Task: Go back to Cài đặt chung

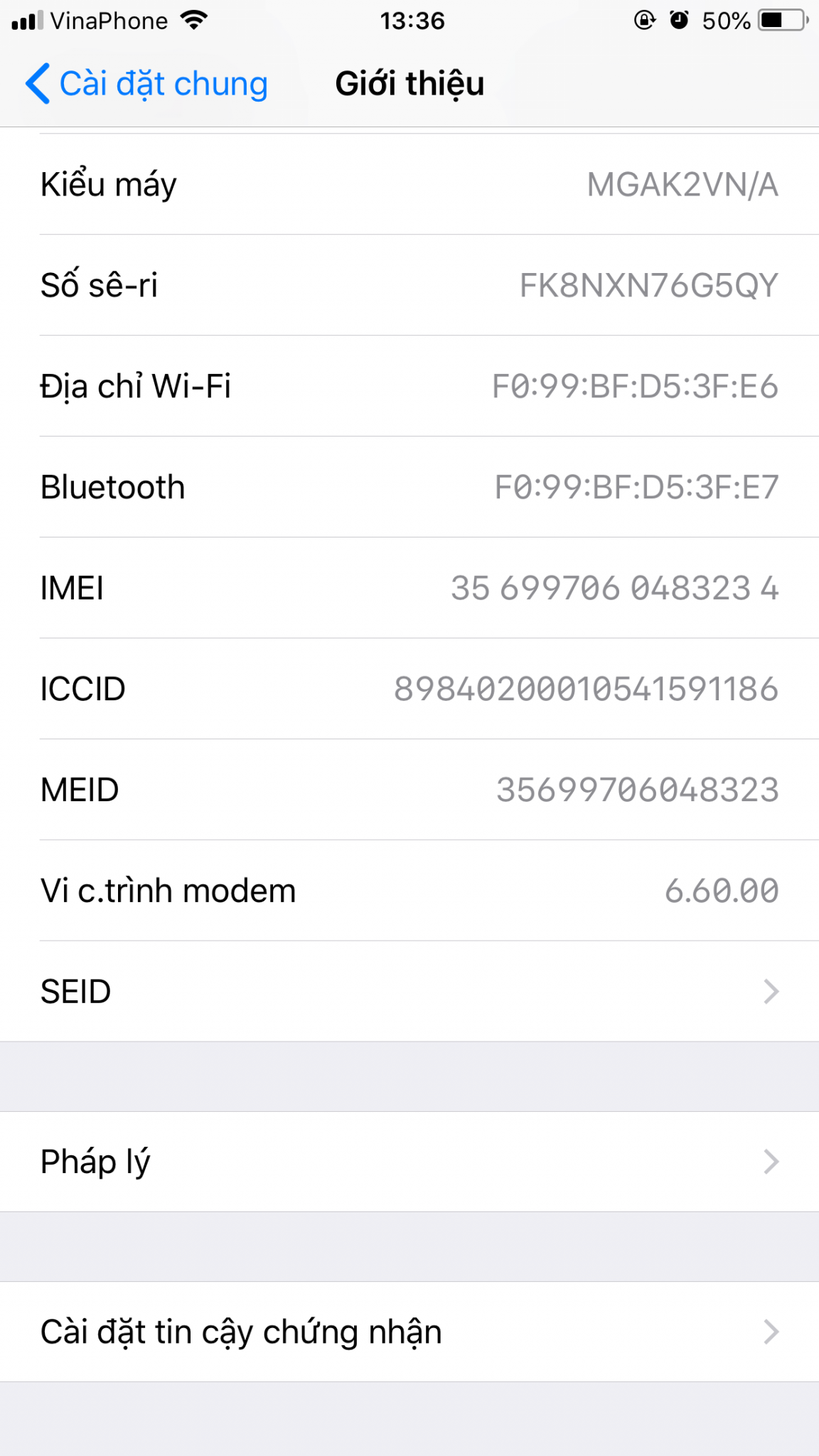Action: point(147,84)
